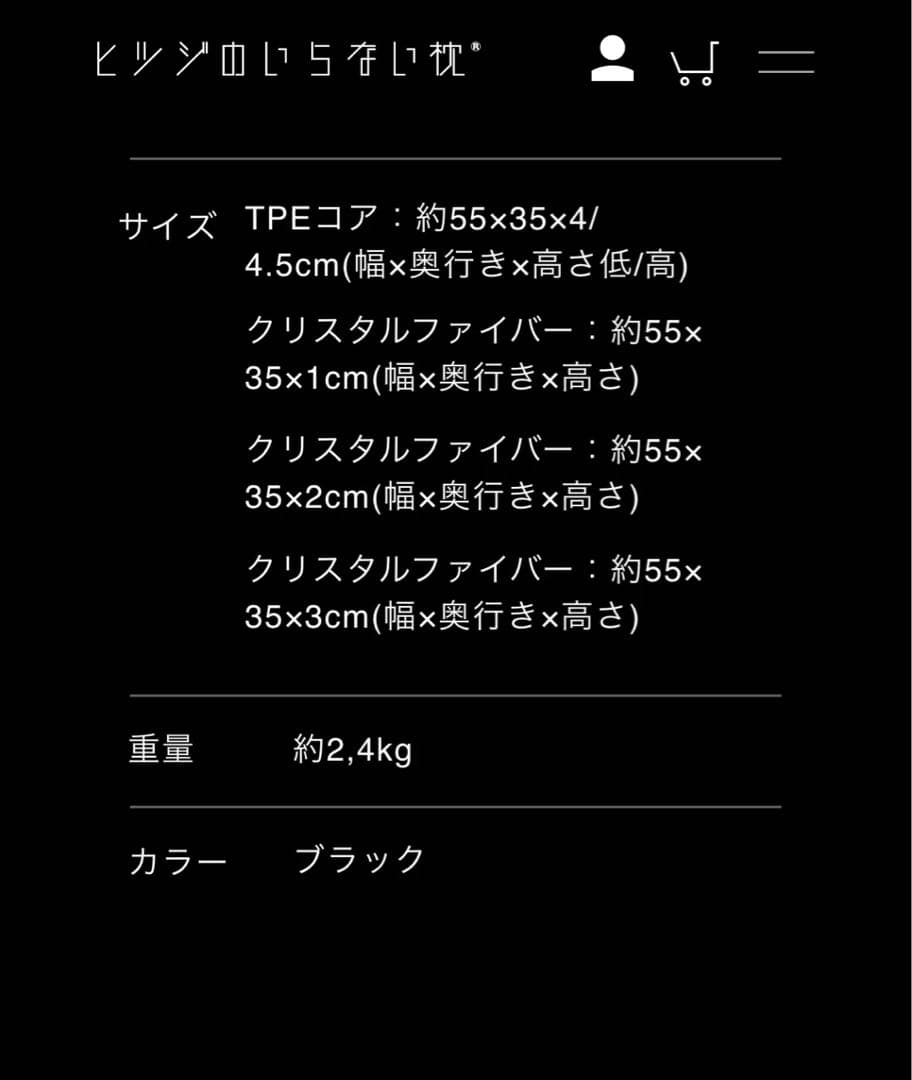
Task: Click the ヒツジのいらない枕 brand logo
Action: click(288, 60)
